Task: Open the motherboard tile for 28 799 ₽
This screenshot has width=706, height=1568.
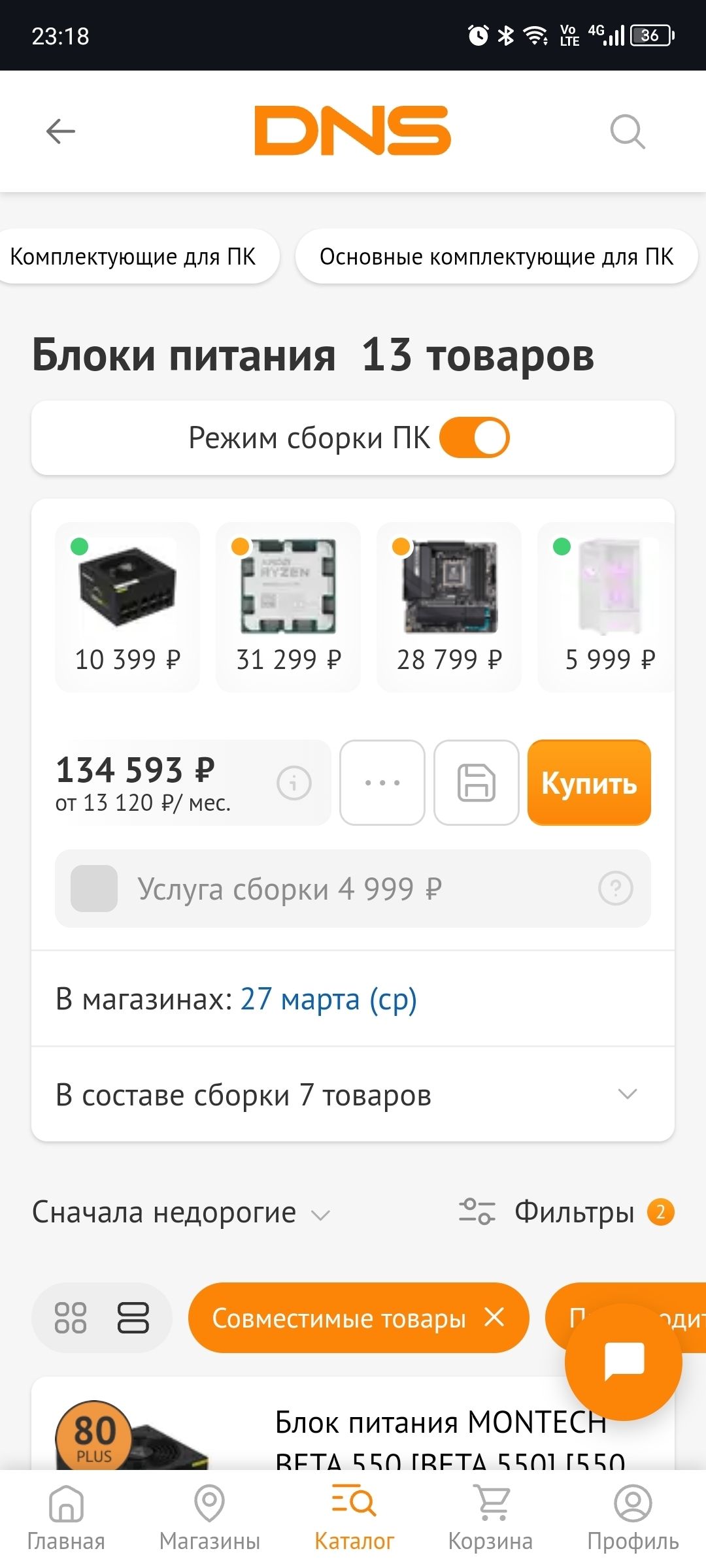Action: (x=449, y=606)
